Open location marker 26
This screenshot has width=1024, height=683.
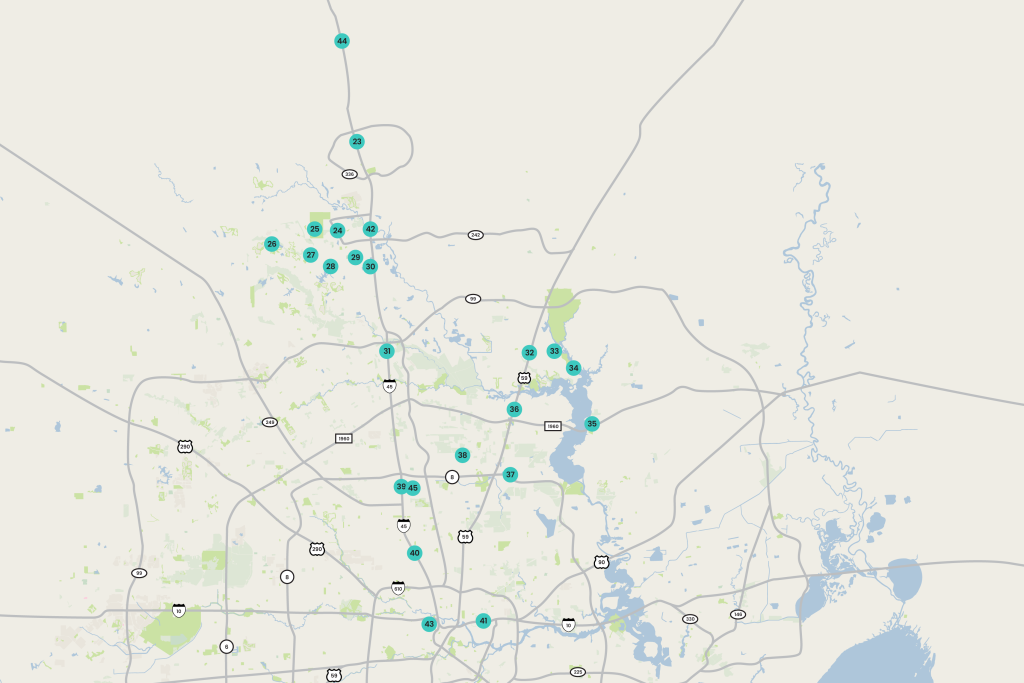point(272,244)
